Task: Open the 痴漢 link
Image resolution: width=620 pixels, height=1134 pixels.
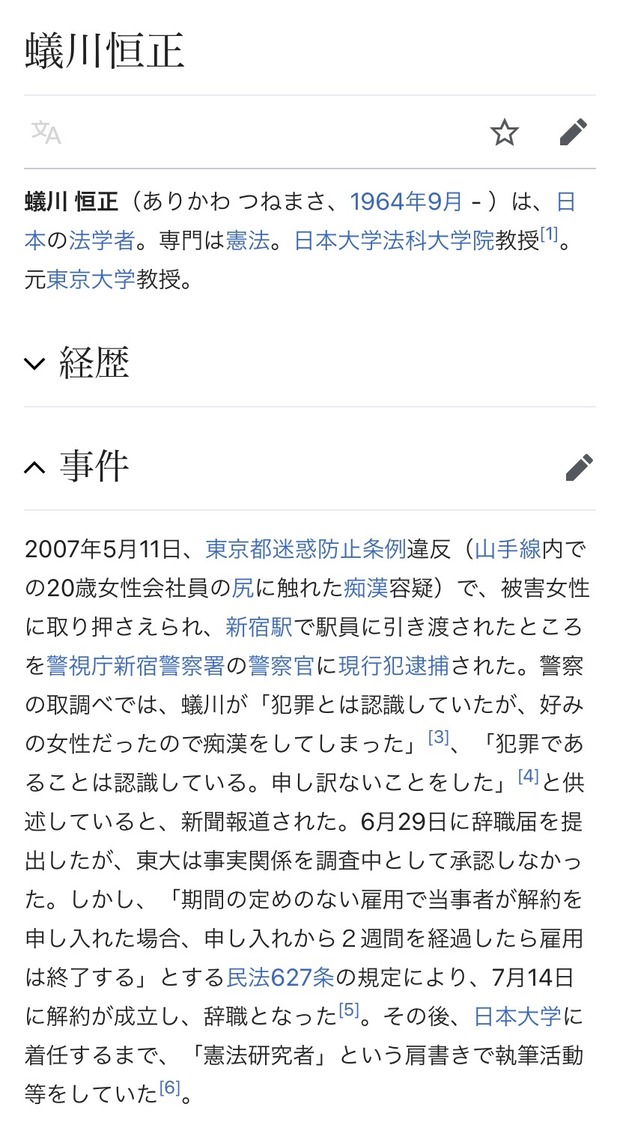Action: [x=366, y=589]
